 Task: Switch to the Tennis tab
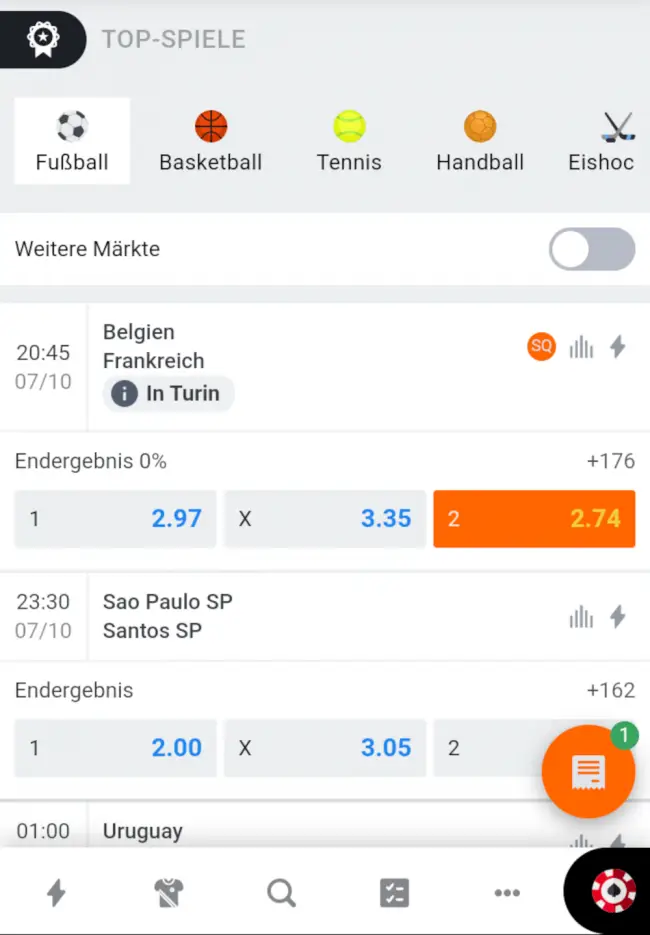click(x=349, y=141)
